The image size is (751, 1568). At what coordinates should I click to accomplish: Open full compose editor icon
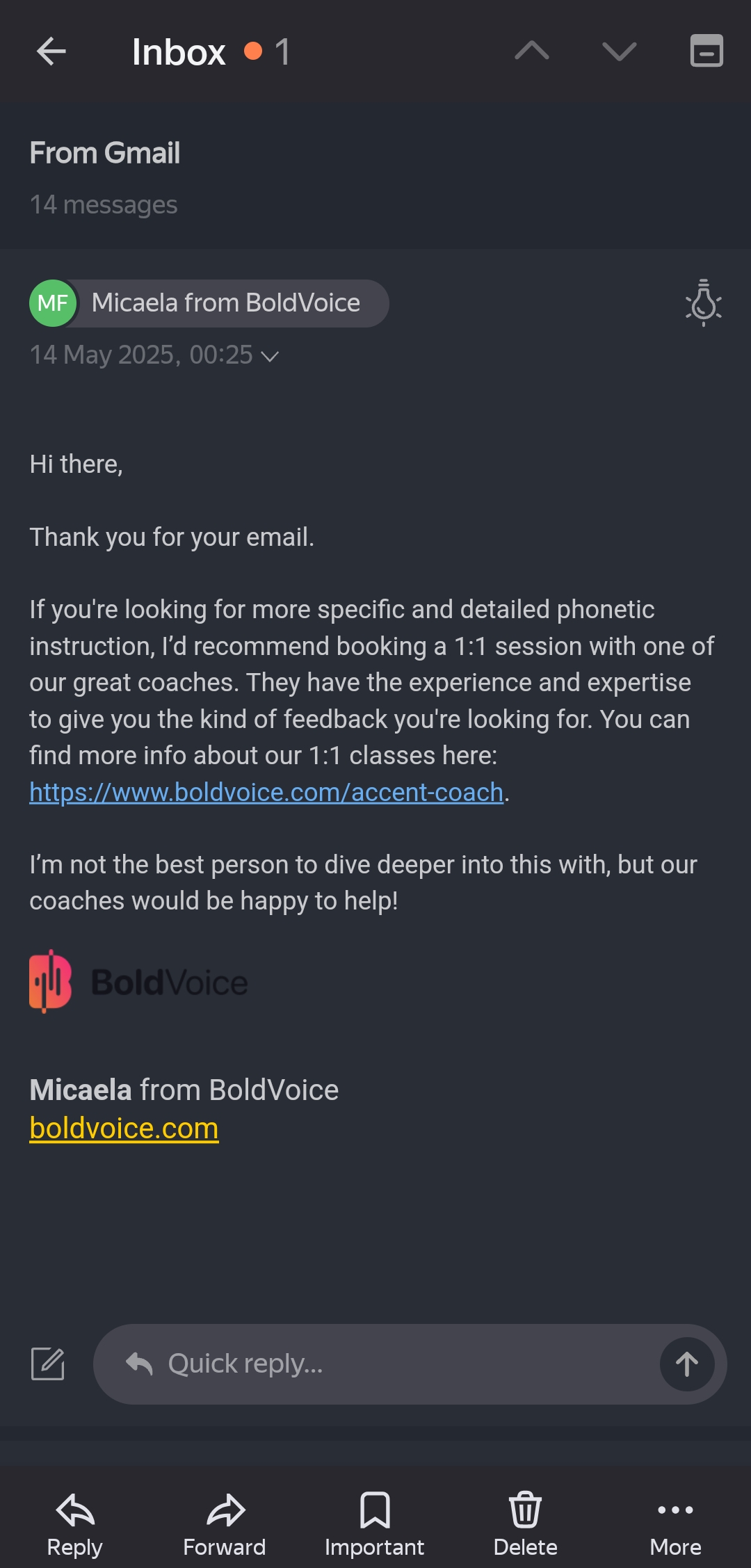48,1364
